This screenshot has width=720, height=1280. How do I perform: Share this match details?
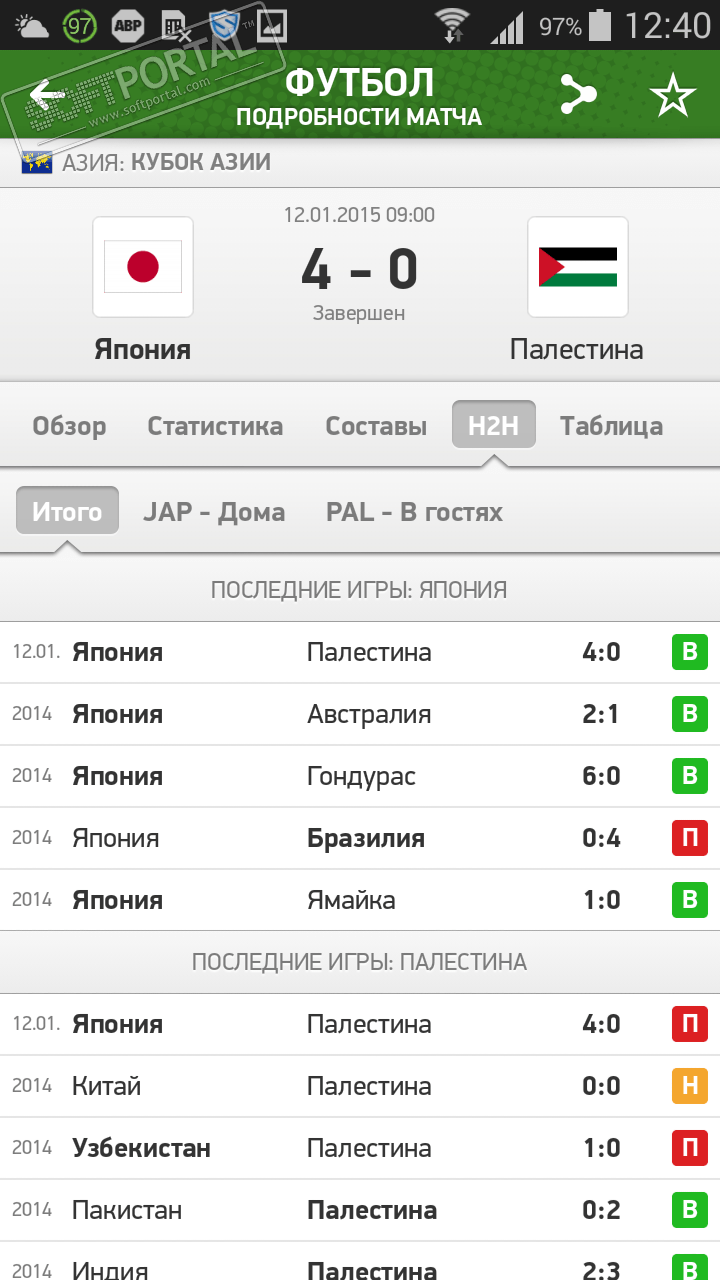577,96
